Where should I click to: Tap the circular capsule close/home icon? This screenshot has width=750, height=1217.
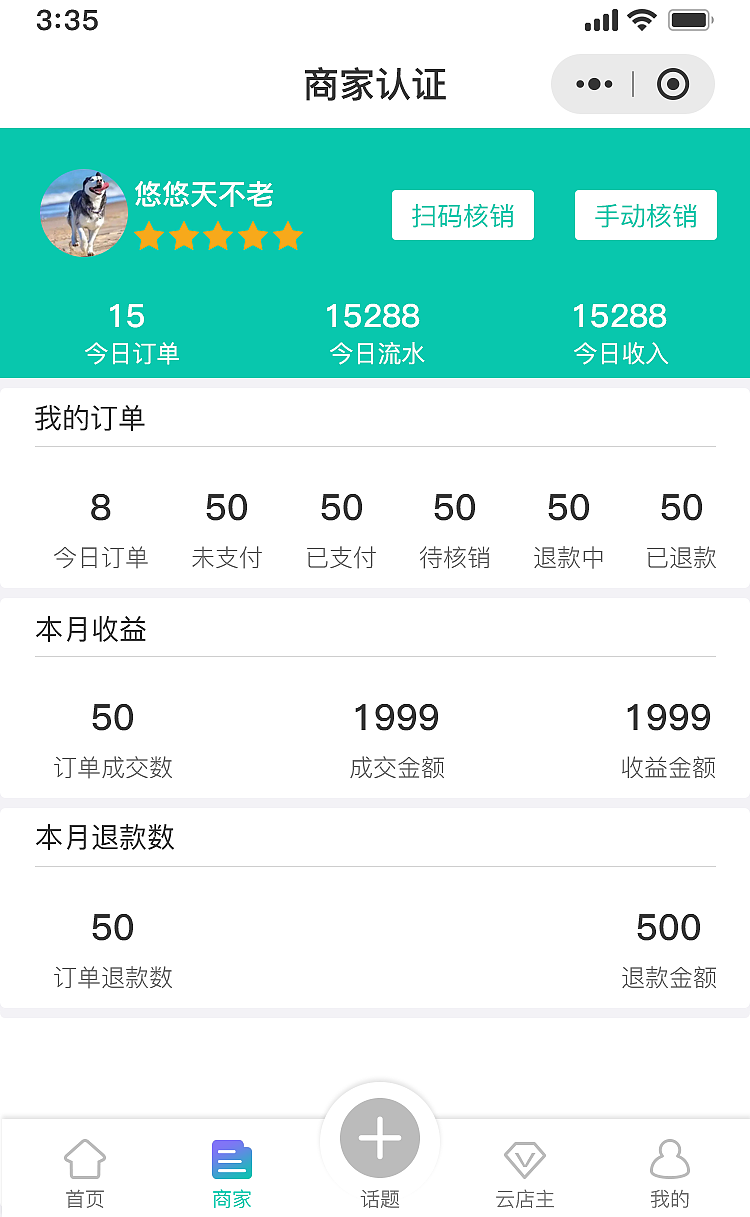click(672, 84)
